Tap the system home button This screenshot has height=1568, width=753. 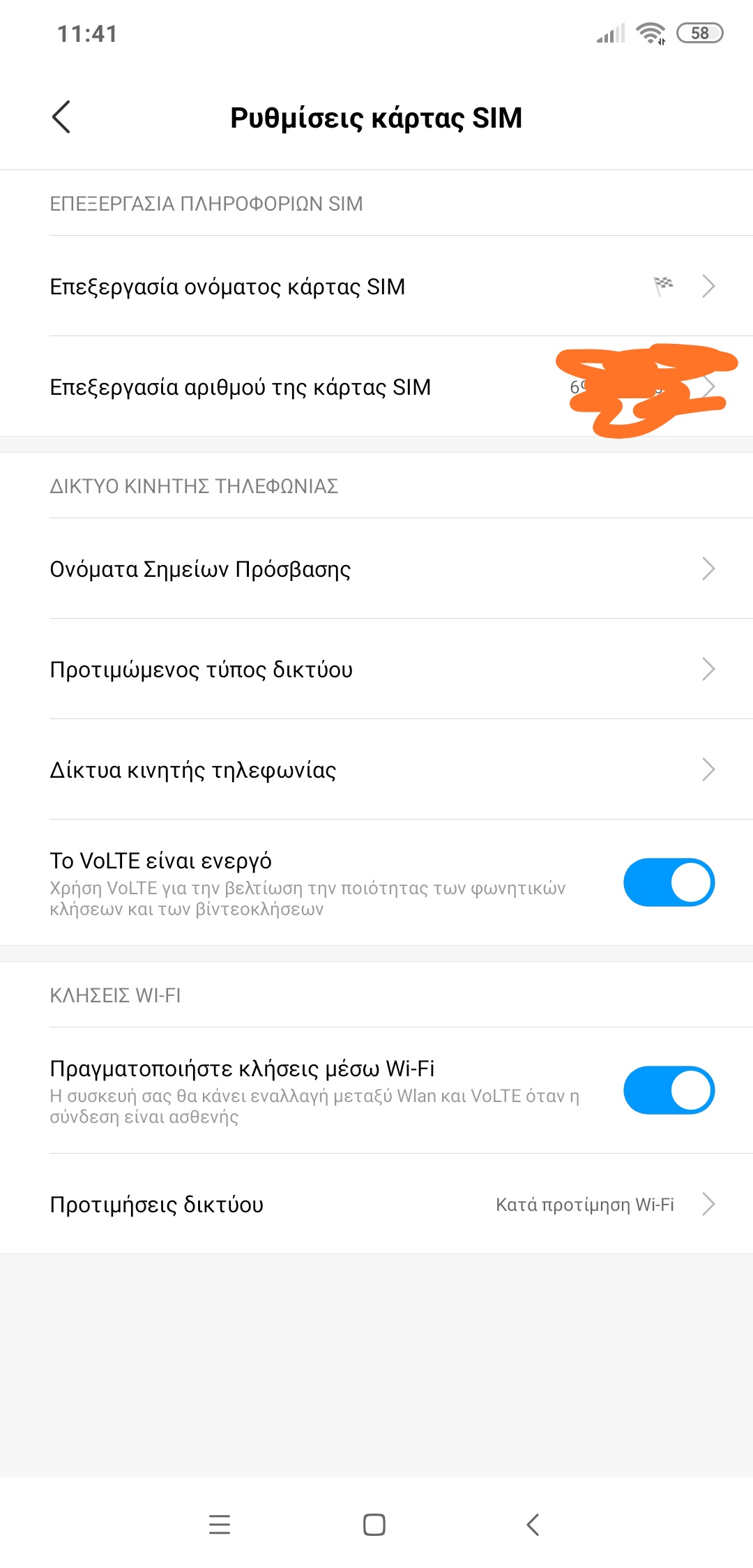tap(374, 1525)
